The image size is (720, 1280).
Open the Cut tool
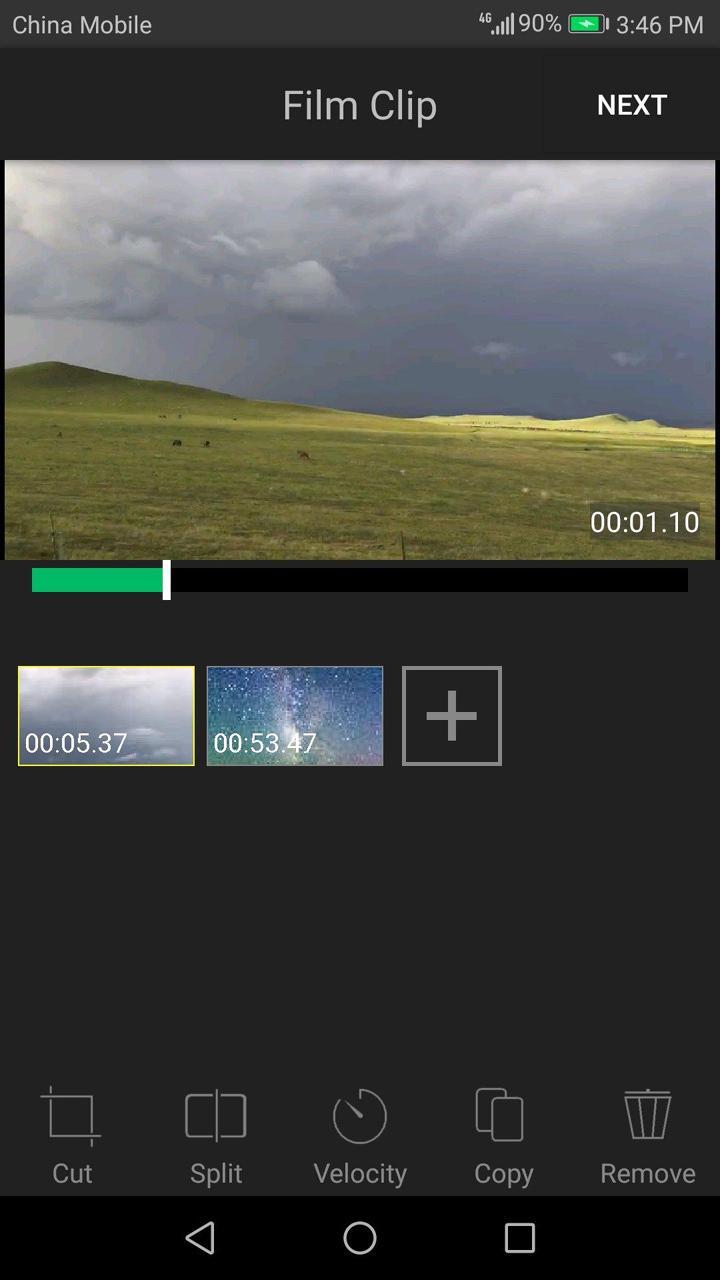72,1136
